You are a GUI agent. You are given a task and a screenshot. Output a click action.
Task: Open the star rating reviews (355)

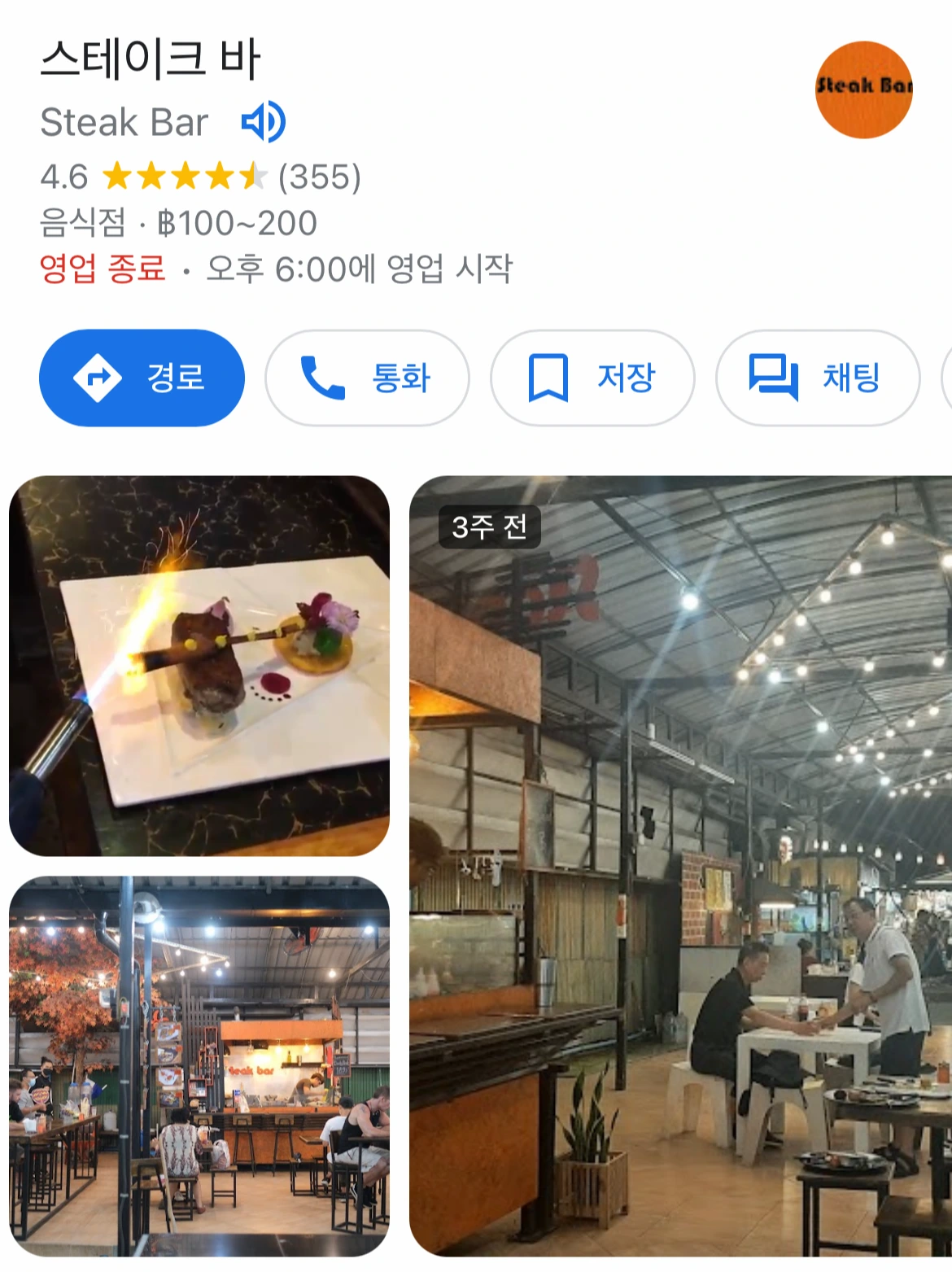[x=201, y=177]
